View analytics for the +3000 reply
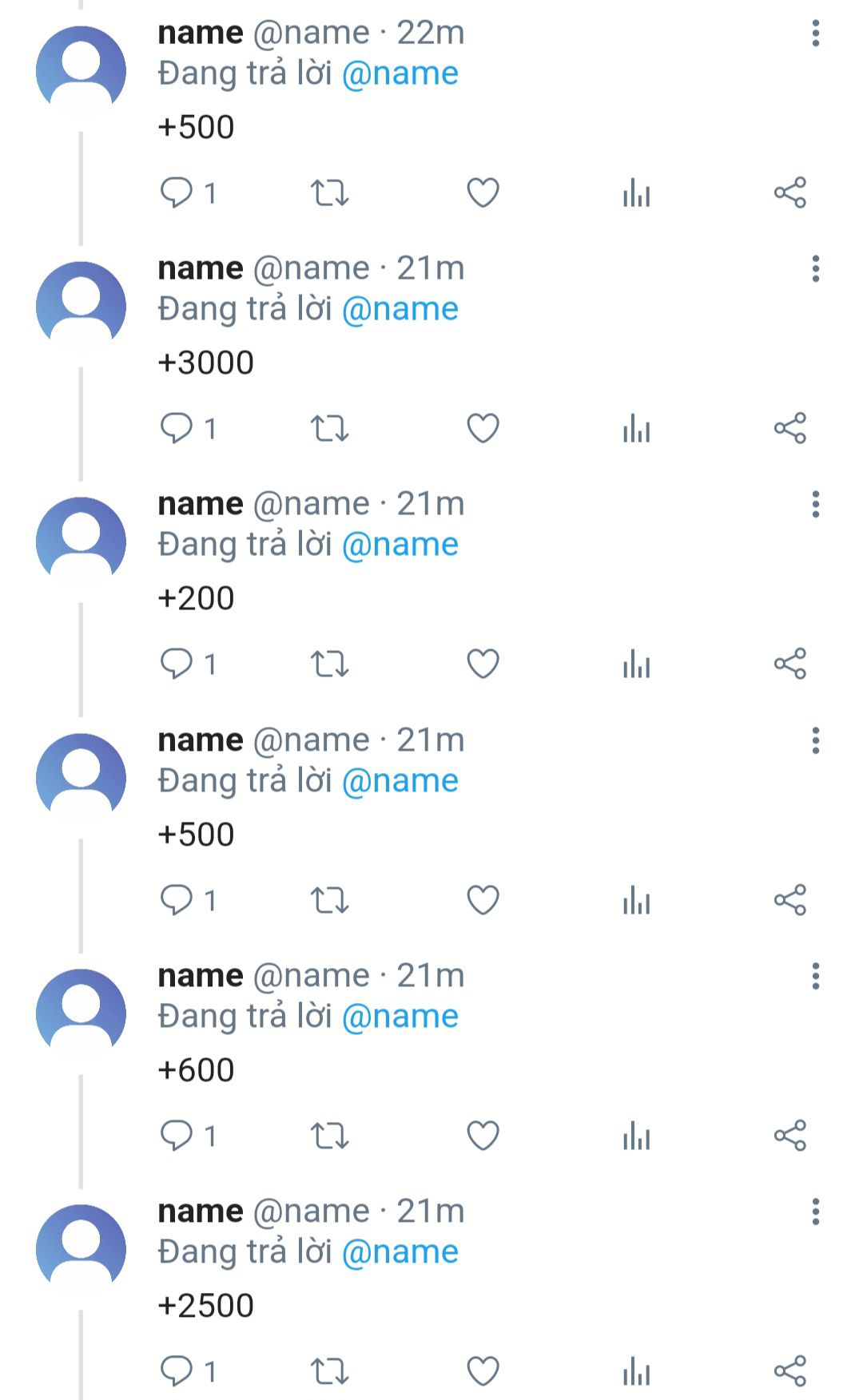Image resolution: width=863 pixels, height=1400 pixels. pyautogui.click(x=636, y=428)
